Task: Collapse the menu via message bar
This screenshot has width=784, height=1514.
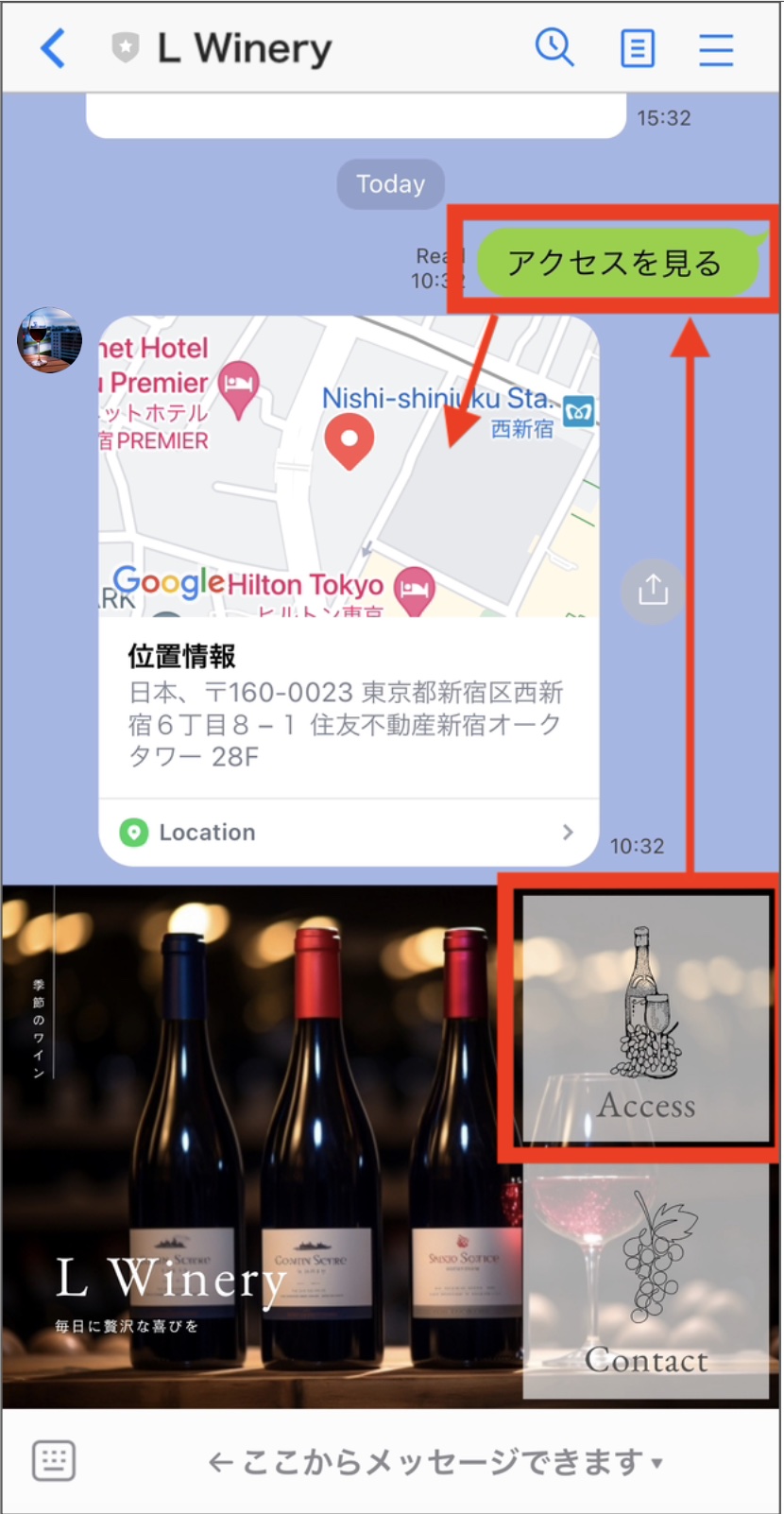Action: point(435,1462)
